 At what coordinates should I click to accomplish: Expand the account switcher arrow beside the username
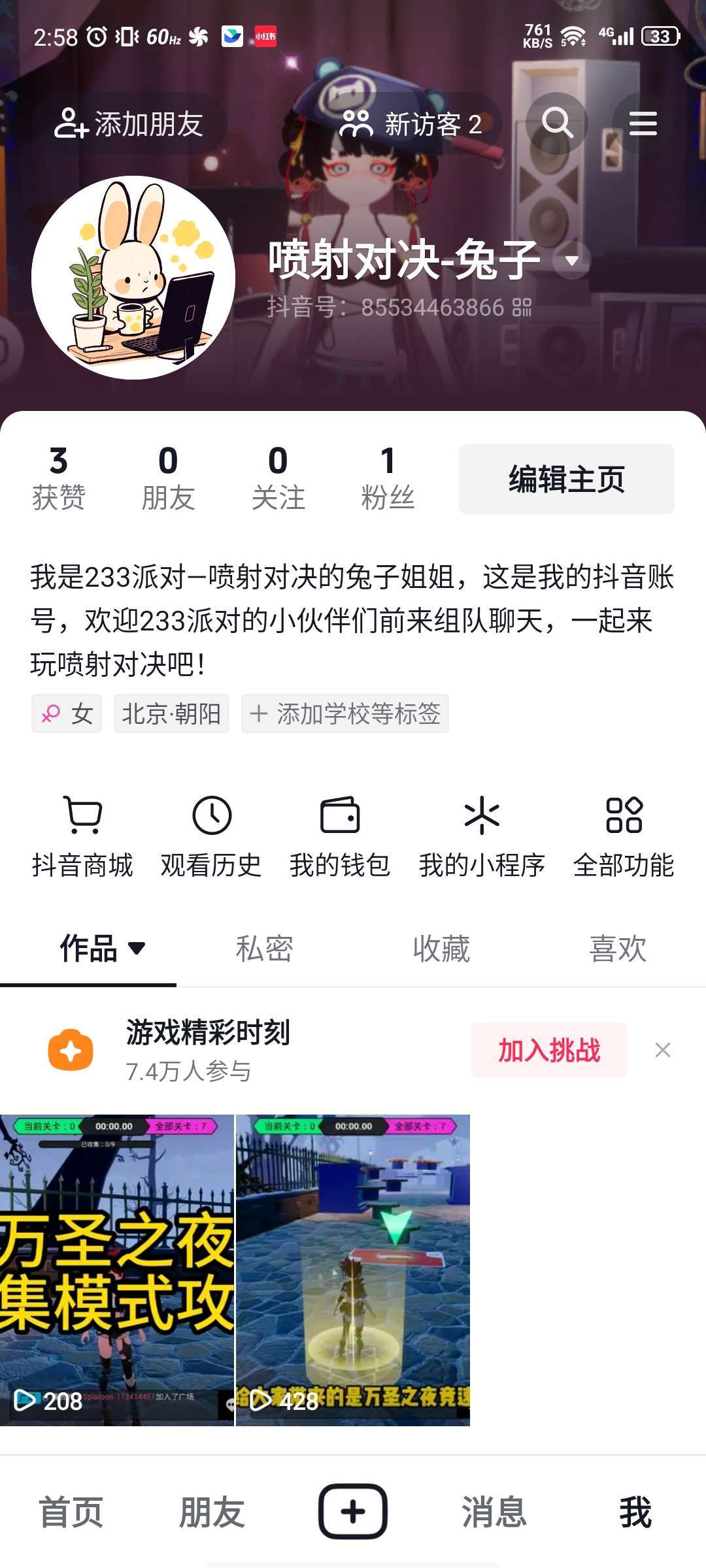(572, 261)
